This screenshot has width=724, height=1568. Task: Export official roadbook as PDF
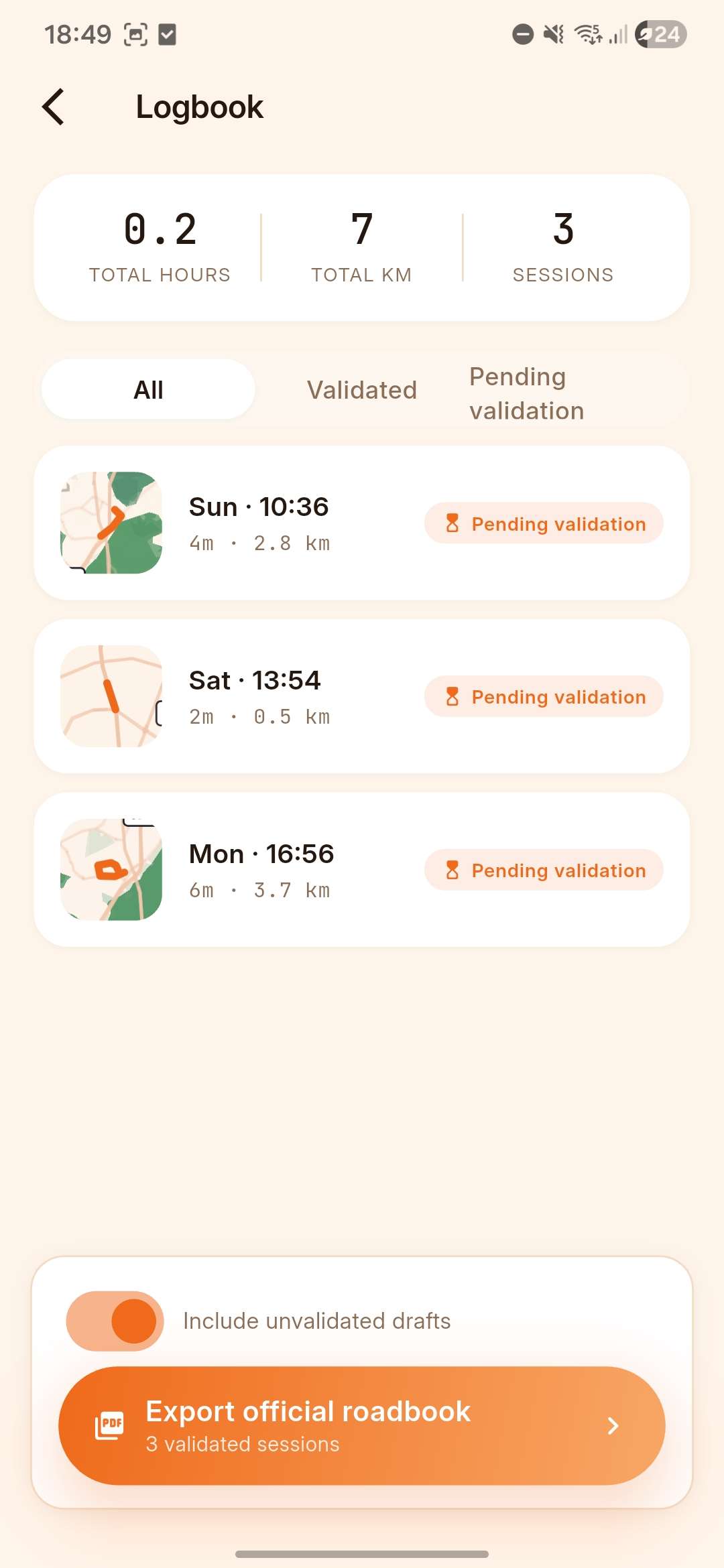point(362,1425)
